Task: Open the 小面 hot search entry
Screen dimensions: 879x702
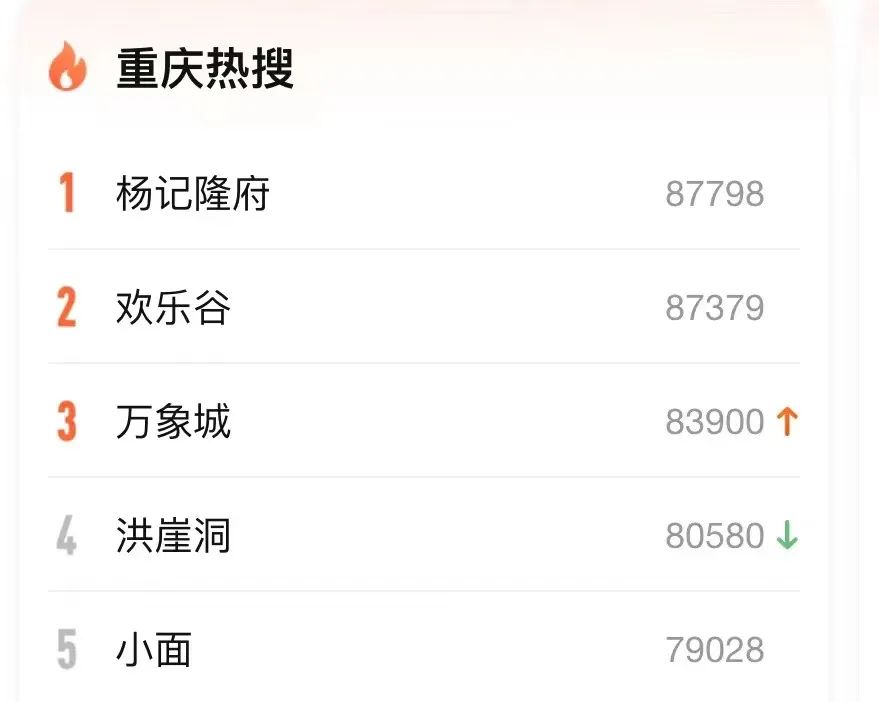Action: tap(154, 650)
